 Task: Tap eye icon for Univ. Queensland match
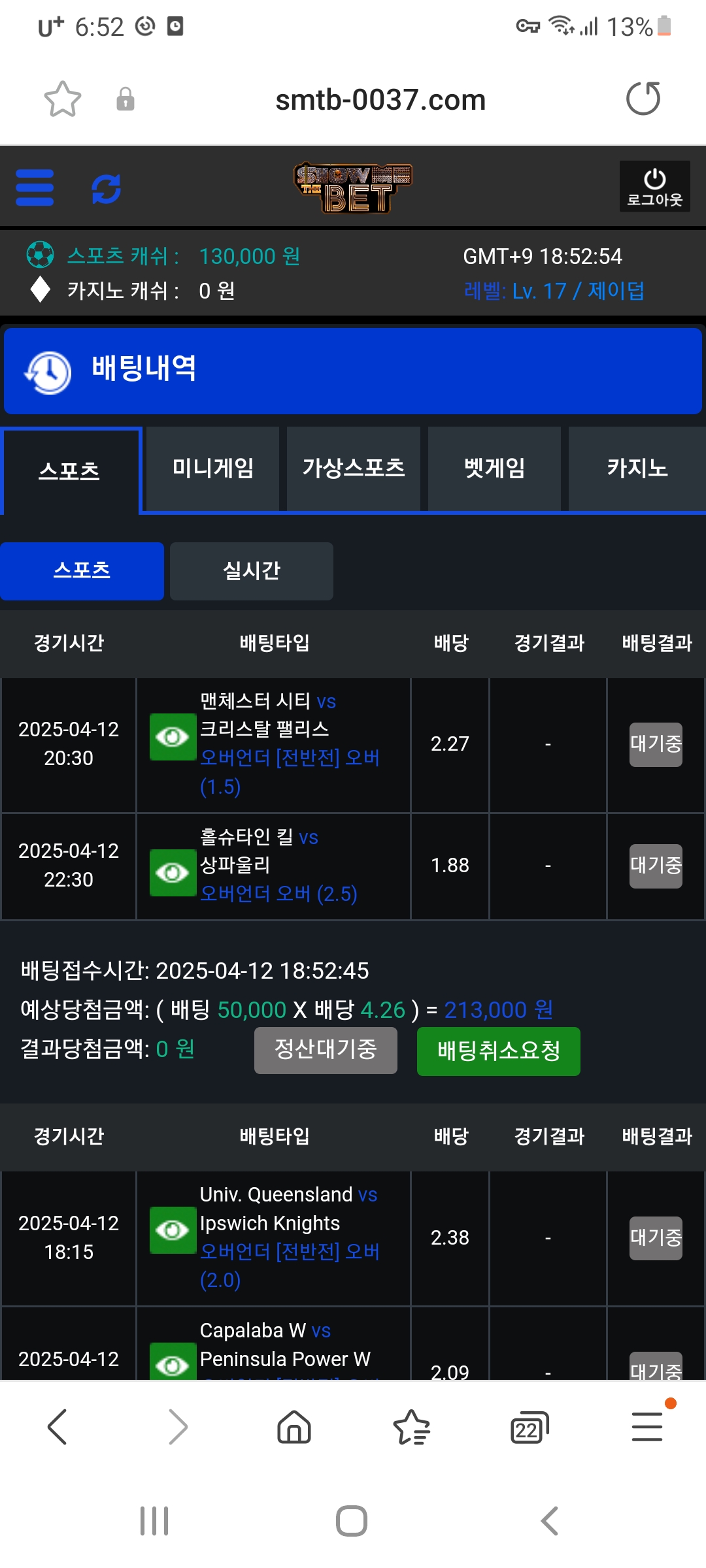pos(173,1230)
